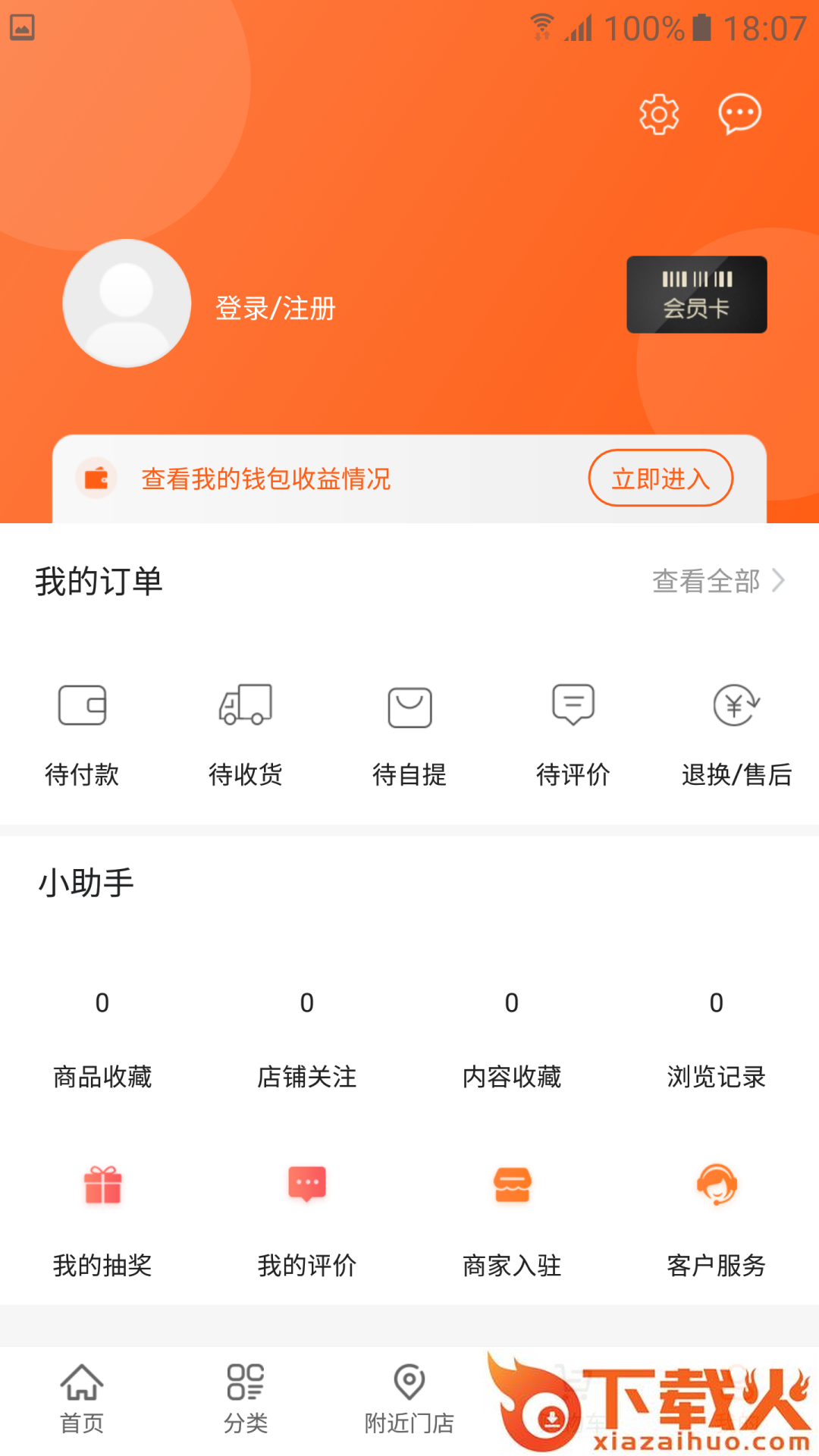Open 退换/售后 returns and after-sales
Image resolution: width=819 pixels, height=1456 pixels.
(x=736, y=733)
